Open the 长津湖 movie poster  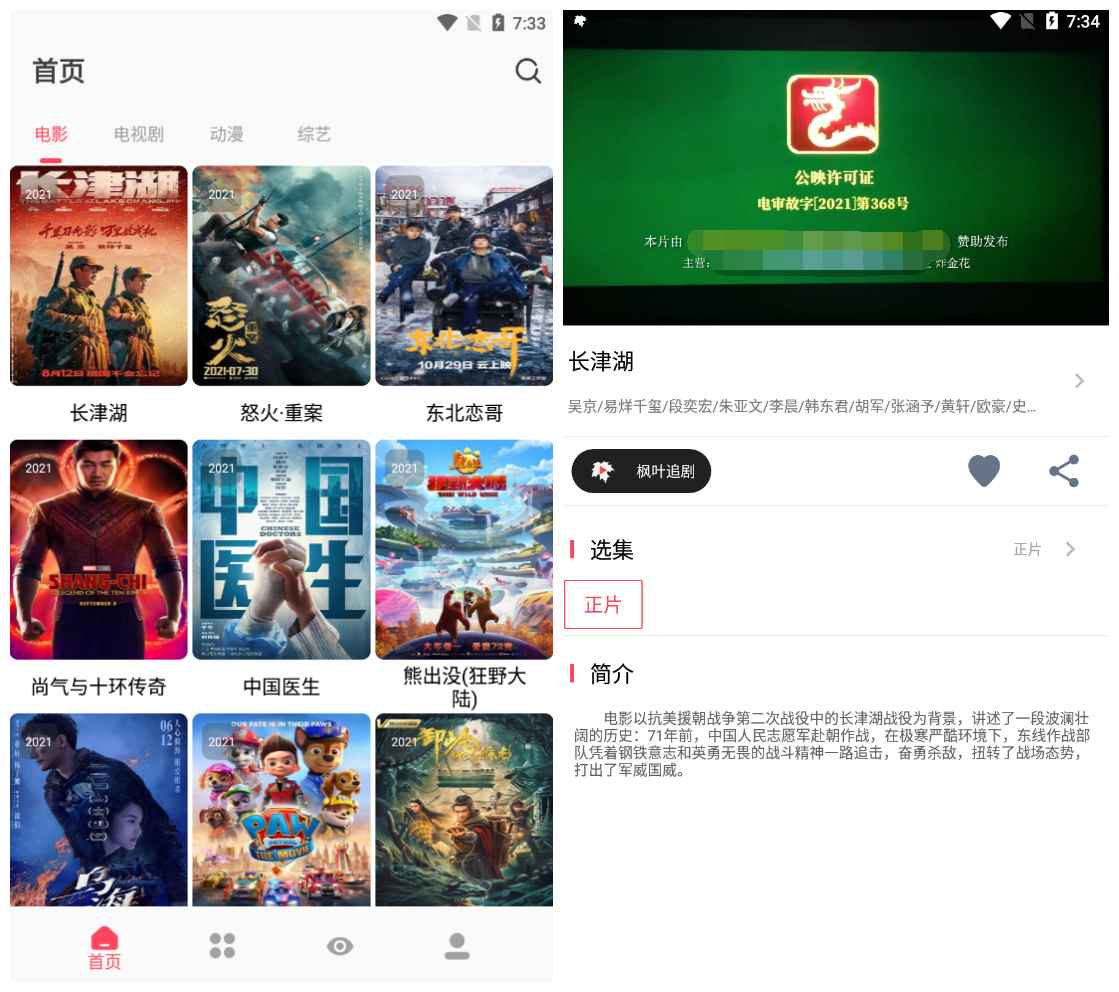pyautogui.click(x=99, y=276)
